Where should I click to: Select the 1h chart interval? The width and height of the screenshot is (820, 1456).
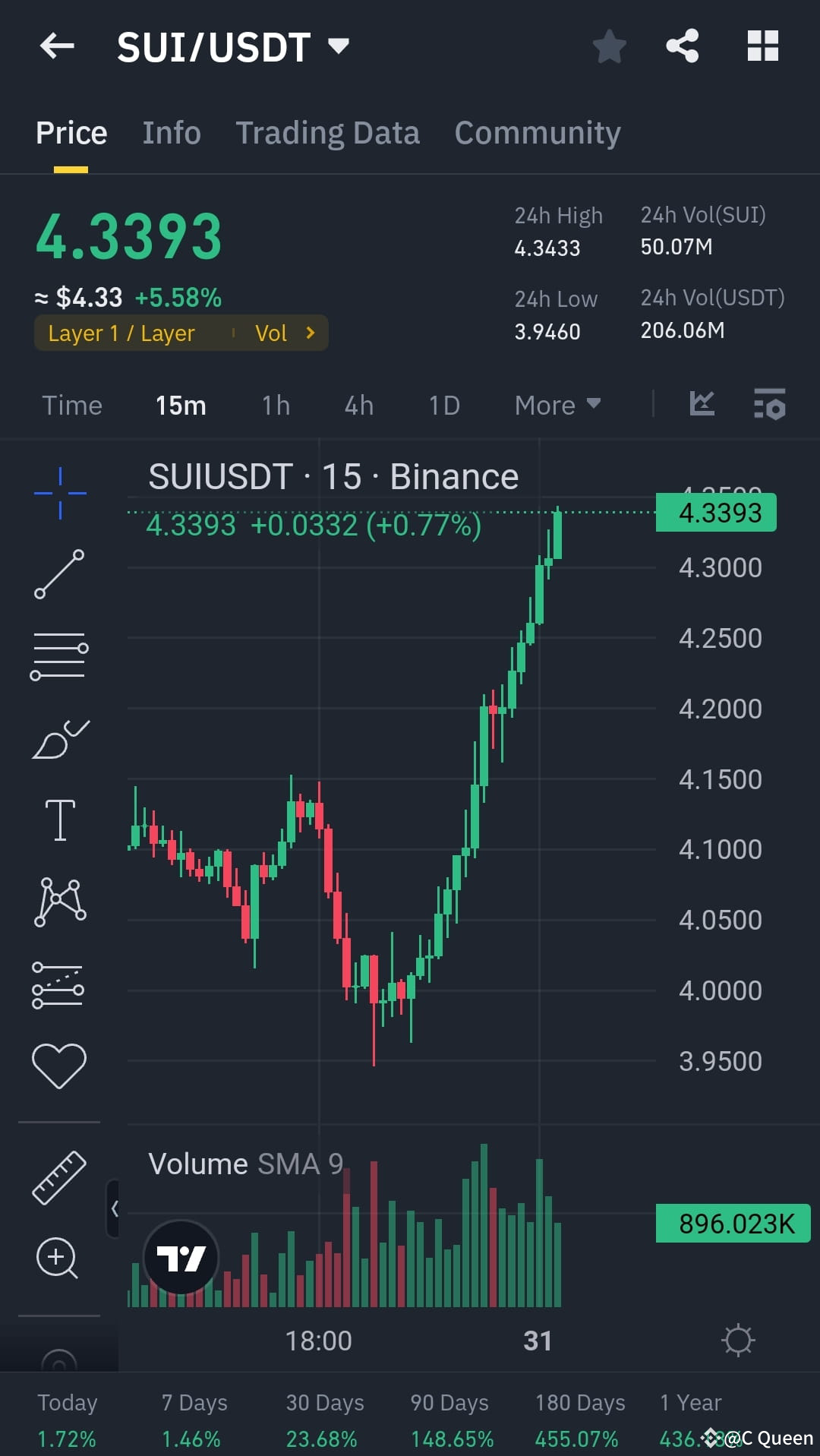[275, 405]
